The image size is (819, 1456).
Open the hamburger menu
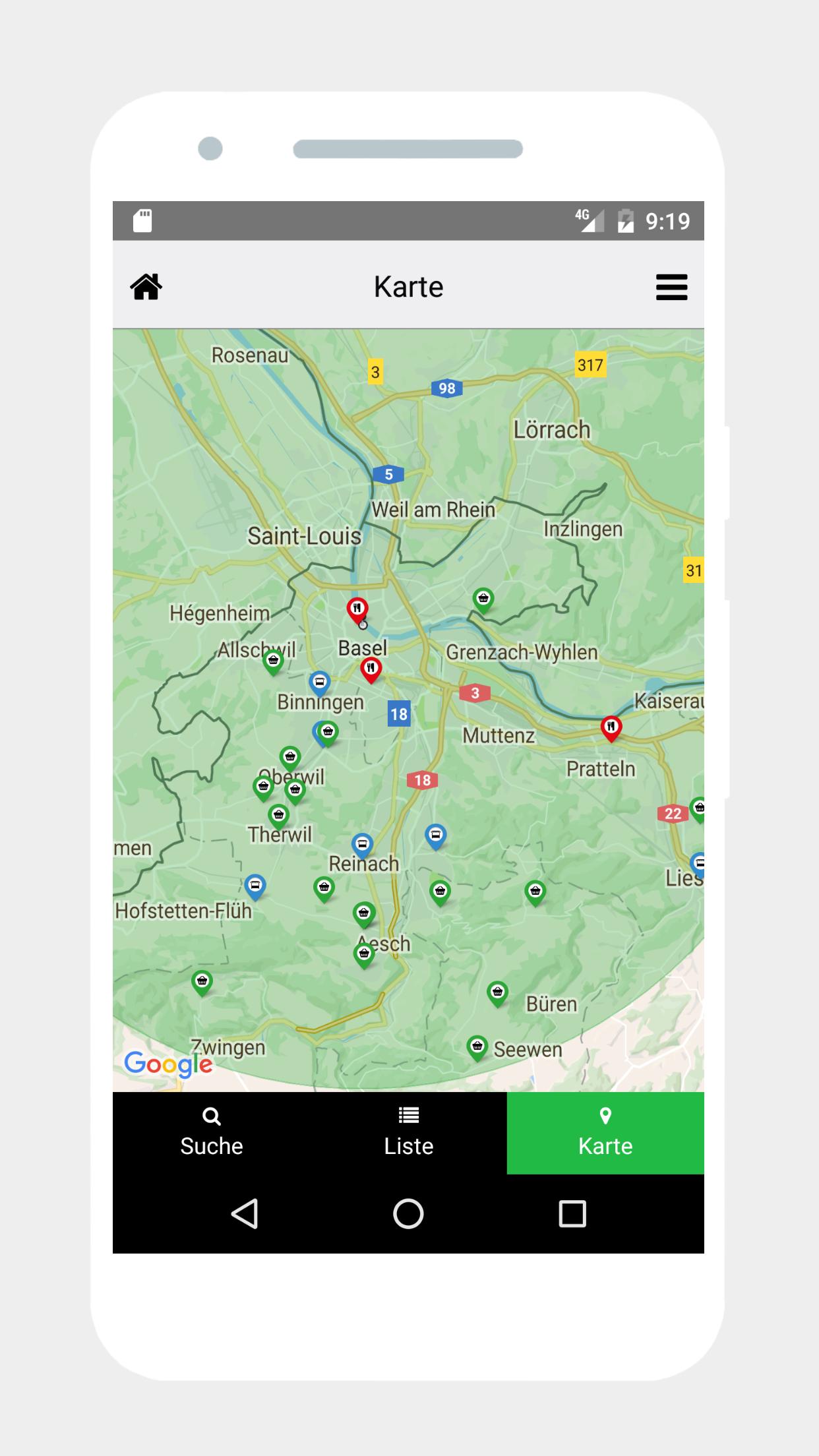coord(671,286)
